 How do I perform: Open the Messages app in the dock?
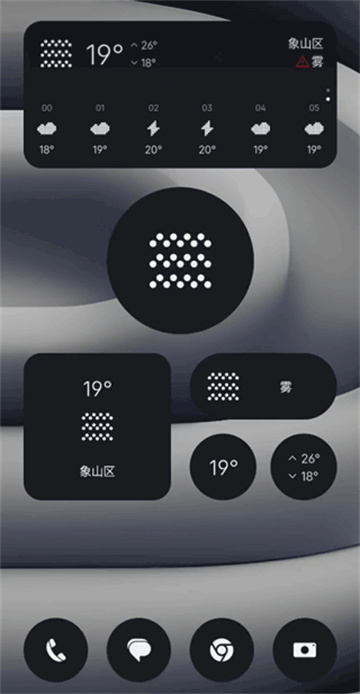point(139,650)
